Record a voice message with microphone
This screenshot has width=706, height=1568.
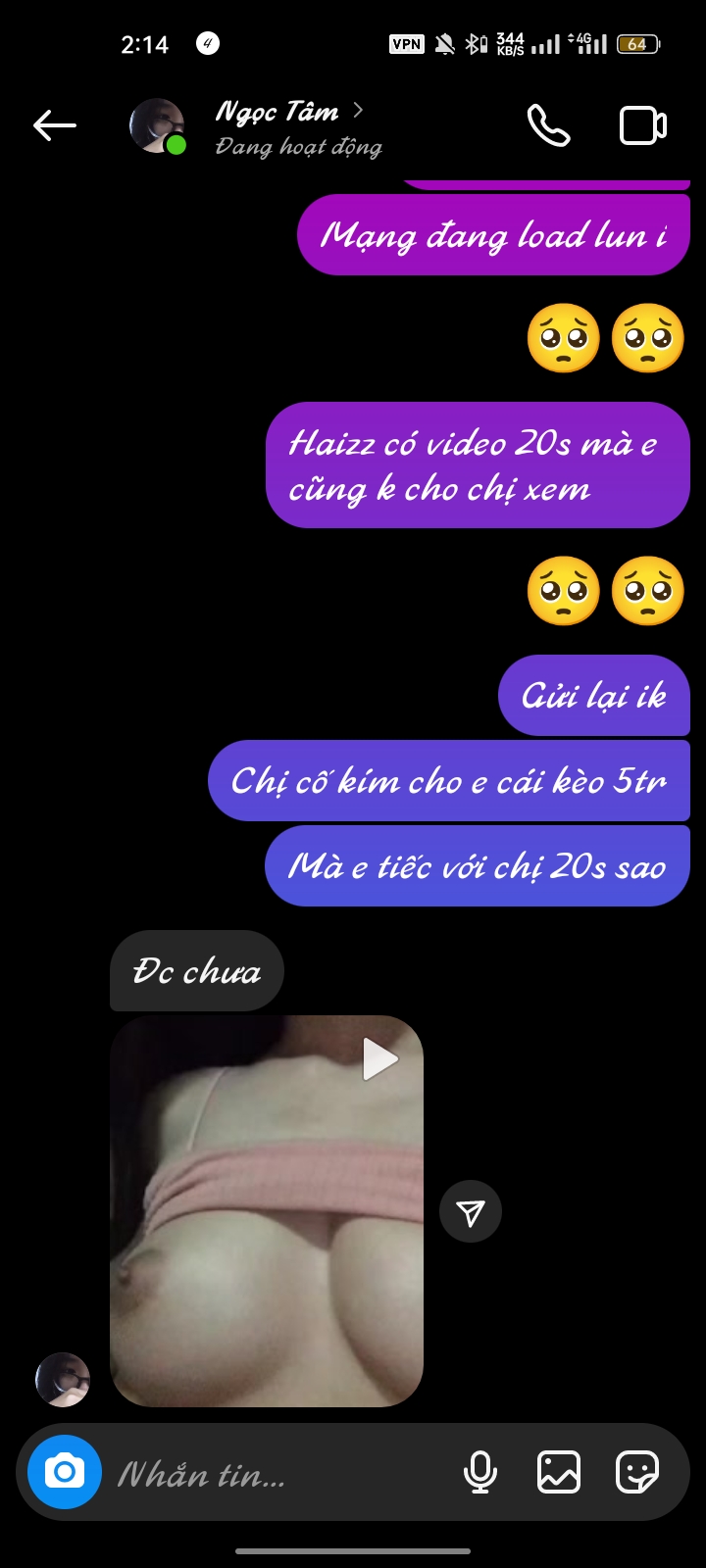479,1472
